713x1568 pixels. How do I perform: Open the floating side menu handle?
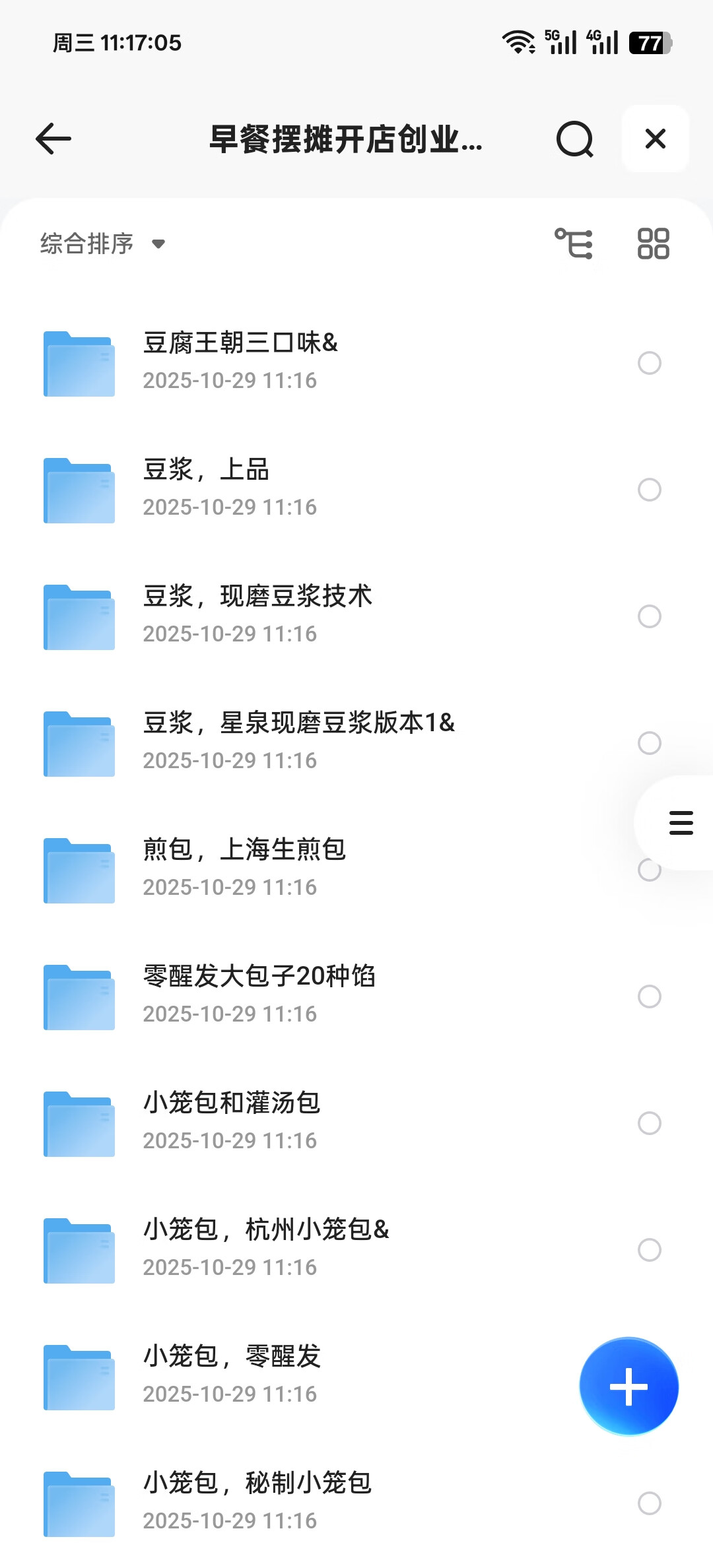(x=681, y=823)
